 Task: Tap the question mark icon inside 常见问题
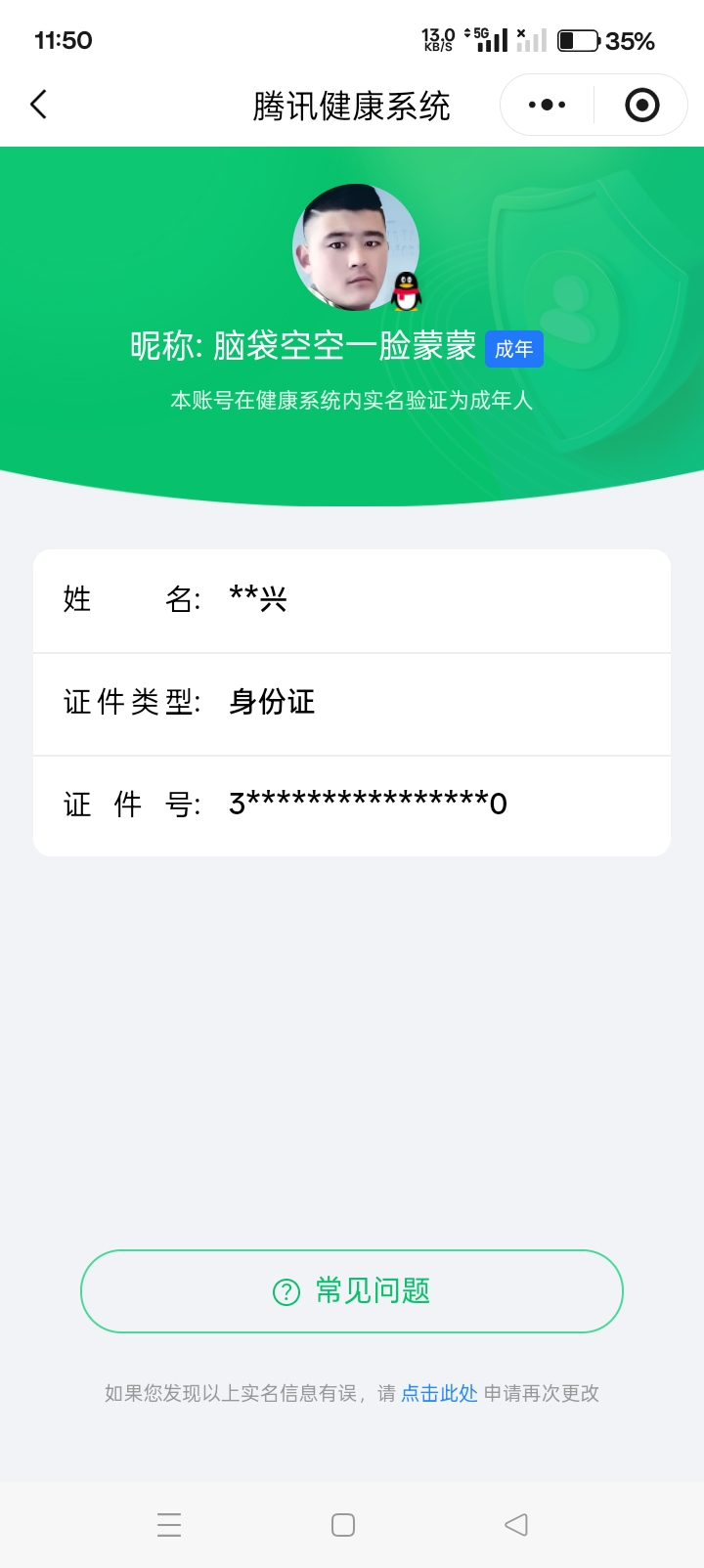pos(284,1290)
